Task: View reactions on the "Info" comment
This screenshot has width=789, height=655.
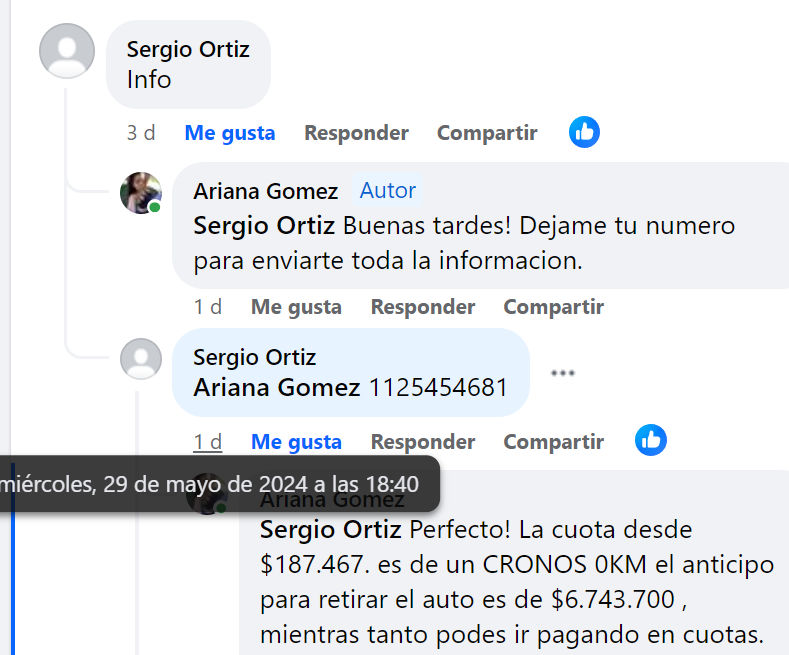Action: click(x=584, y=132)
